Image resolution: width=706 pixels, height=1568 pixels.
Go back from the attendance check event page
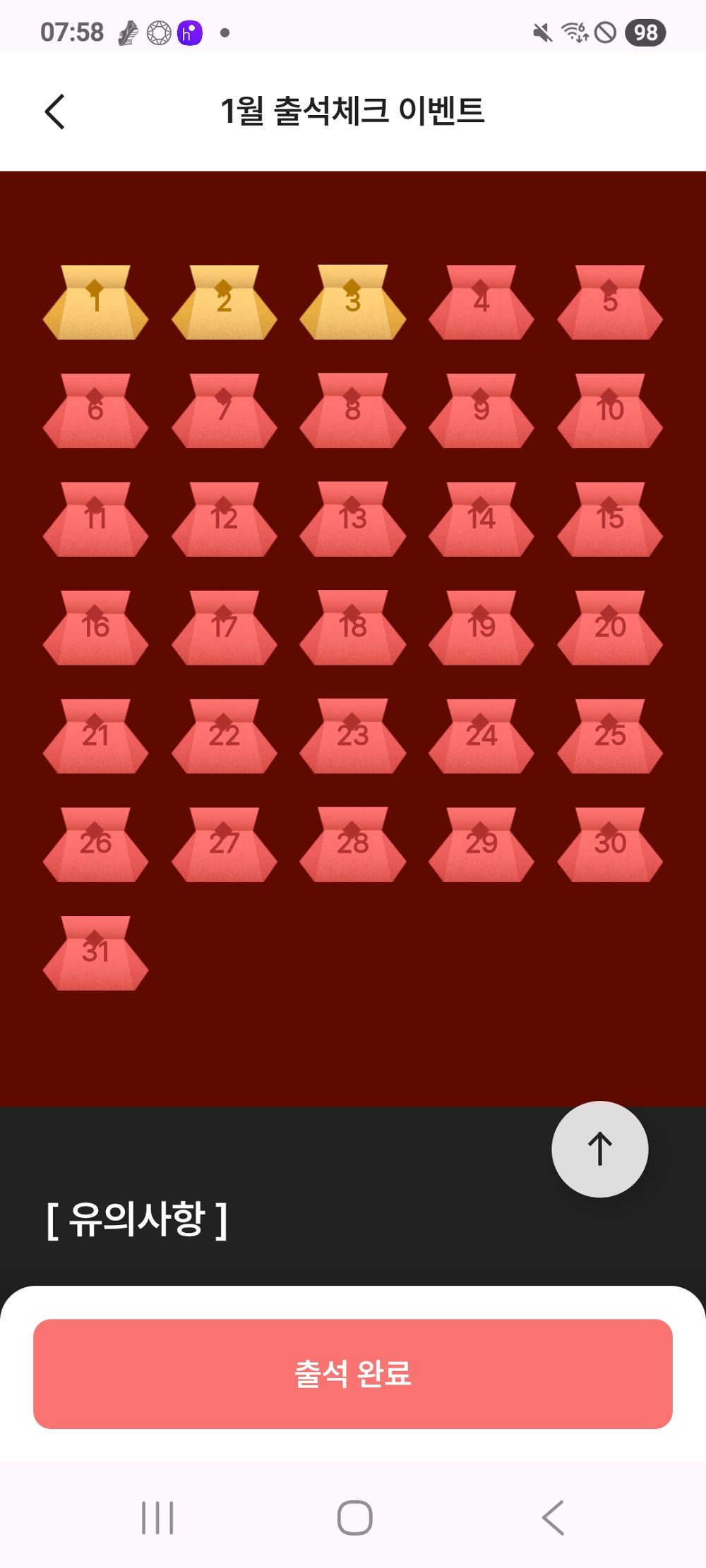click(55, 111)
